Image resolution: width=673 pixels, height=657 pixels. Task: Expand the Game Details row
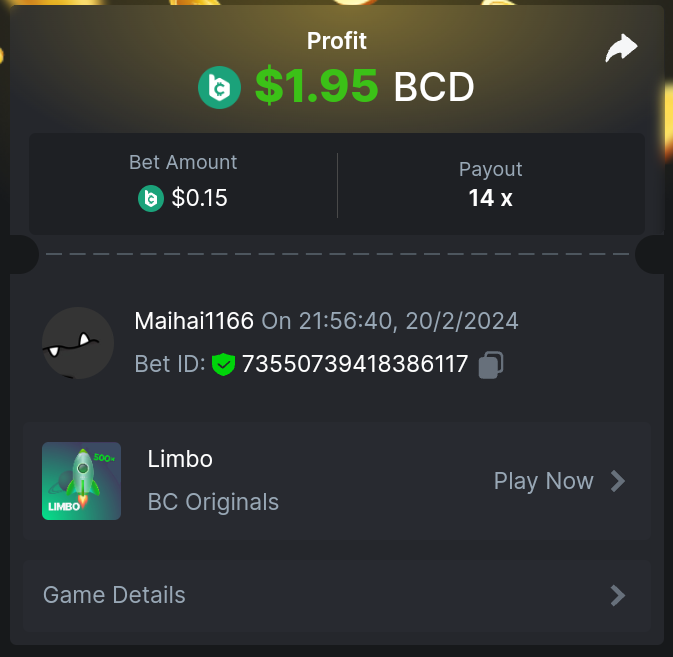point(336,595)
